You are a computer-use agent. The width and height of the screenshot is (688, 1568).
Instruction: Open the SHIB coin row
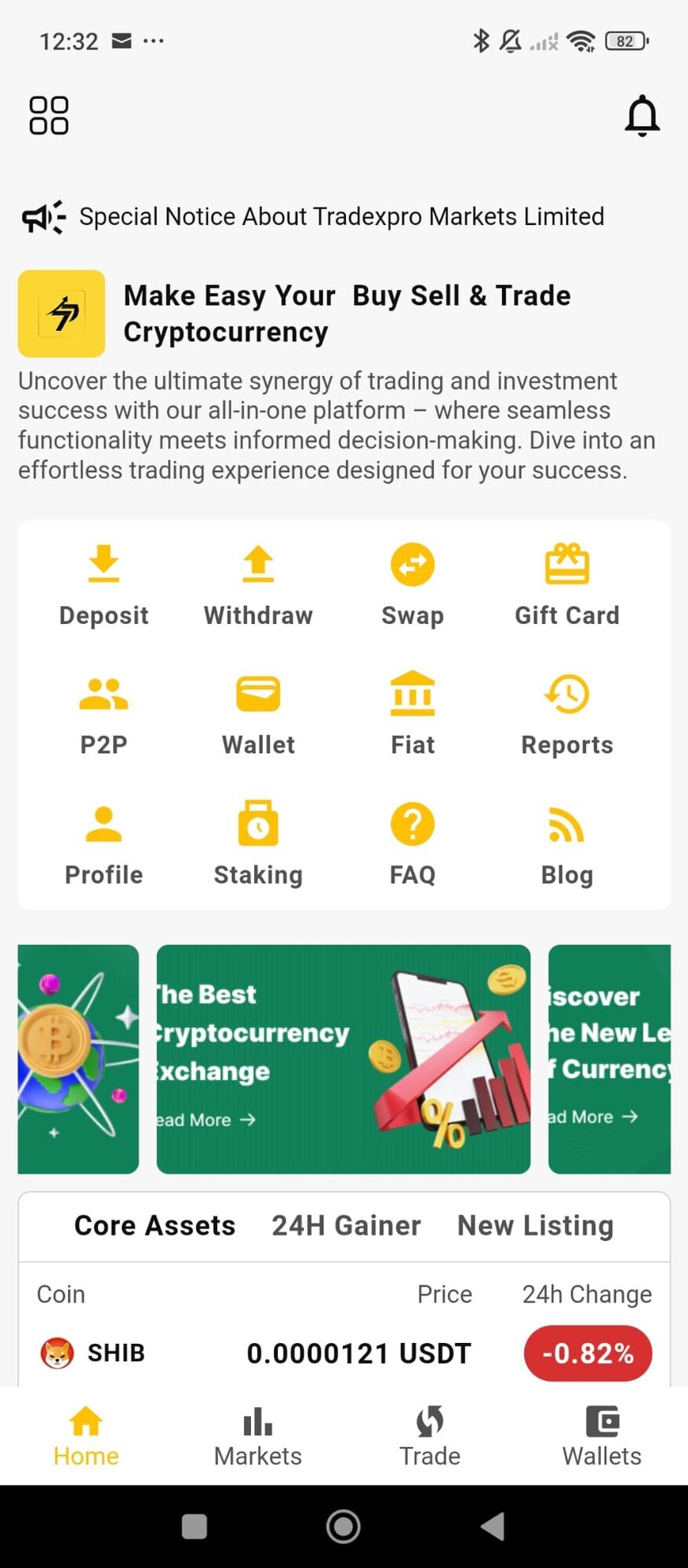tap(344, 1353)
